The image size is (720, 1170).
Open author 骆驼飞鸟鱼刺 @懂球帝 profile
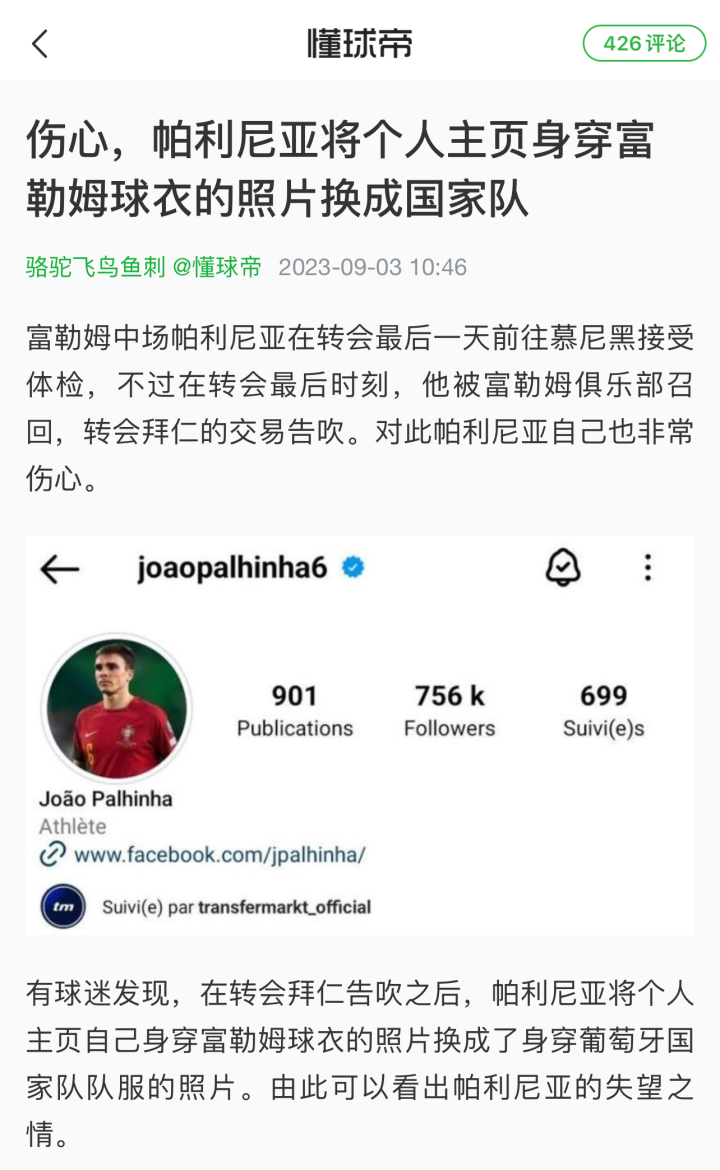point(143,267)
